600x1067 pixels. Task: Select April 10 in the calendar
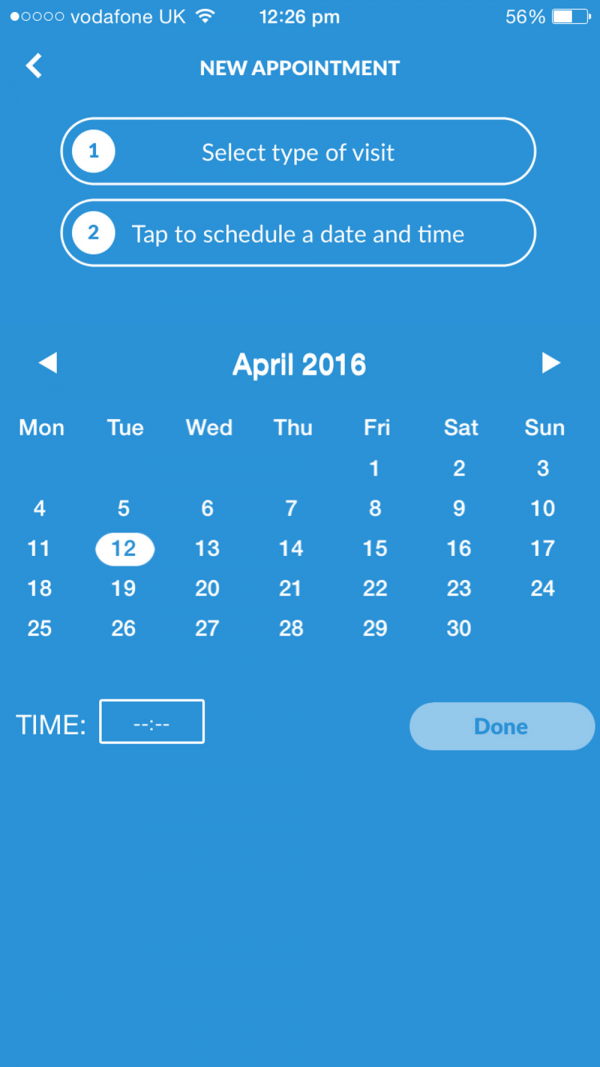pyautogui.click(x=542, y=508)
